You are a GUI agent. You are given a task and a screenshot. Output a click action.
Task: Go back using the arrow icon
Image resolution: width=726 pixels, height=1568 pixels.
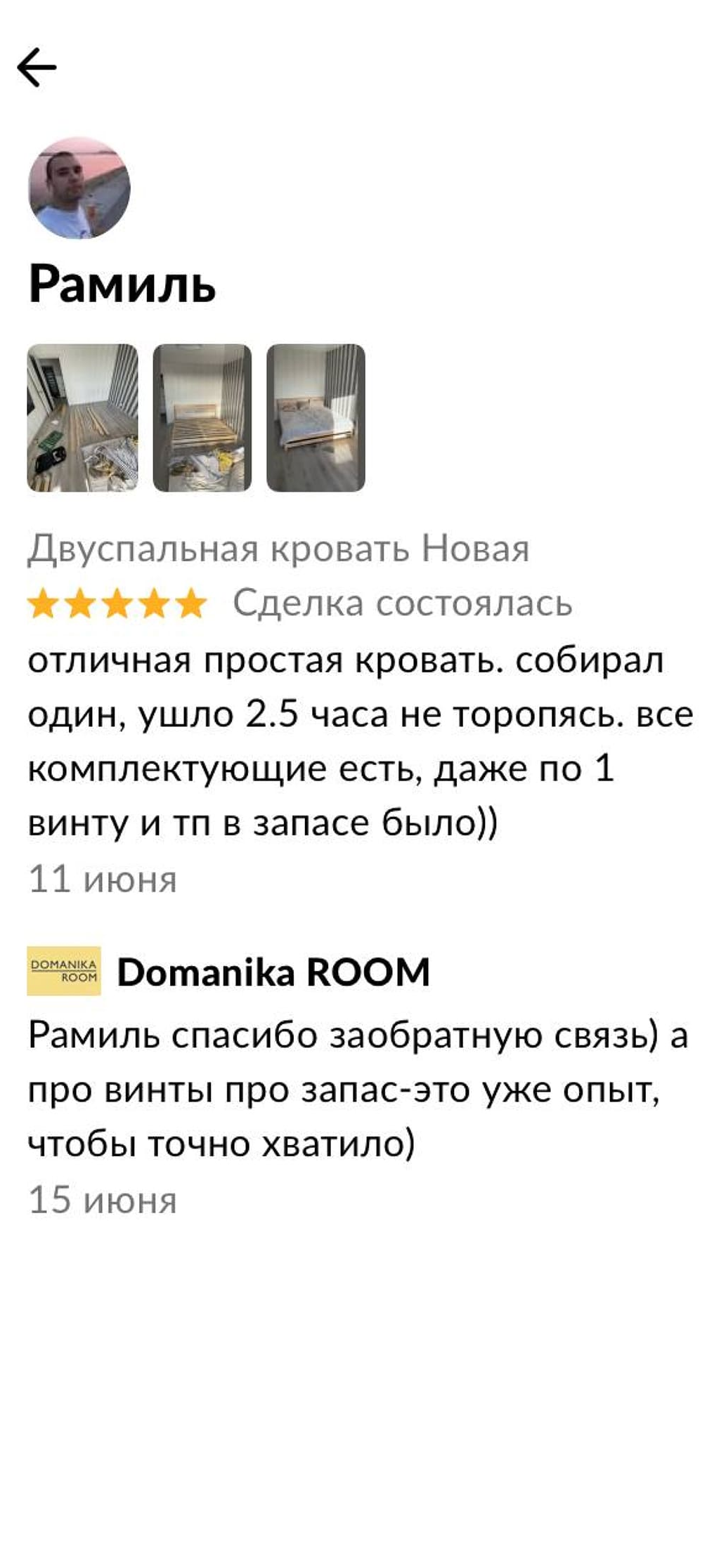[x=37, y=67]
